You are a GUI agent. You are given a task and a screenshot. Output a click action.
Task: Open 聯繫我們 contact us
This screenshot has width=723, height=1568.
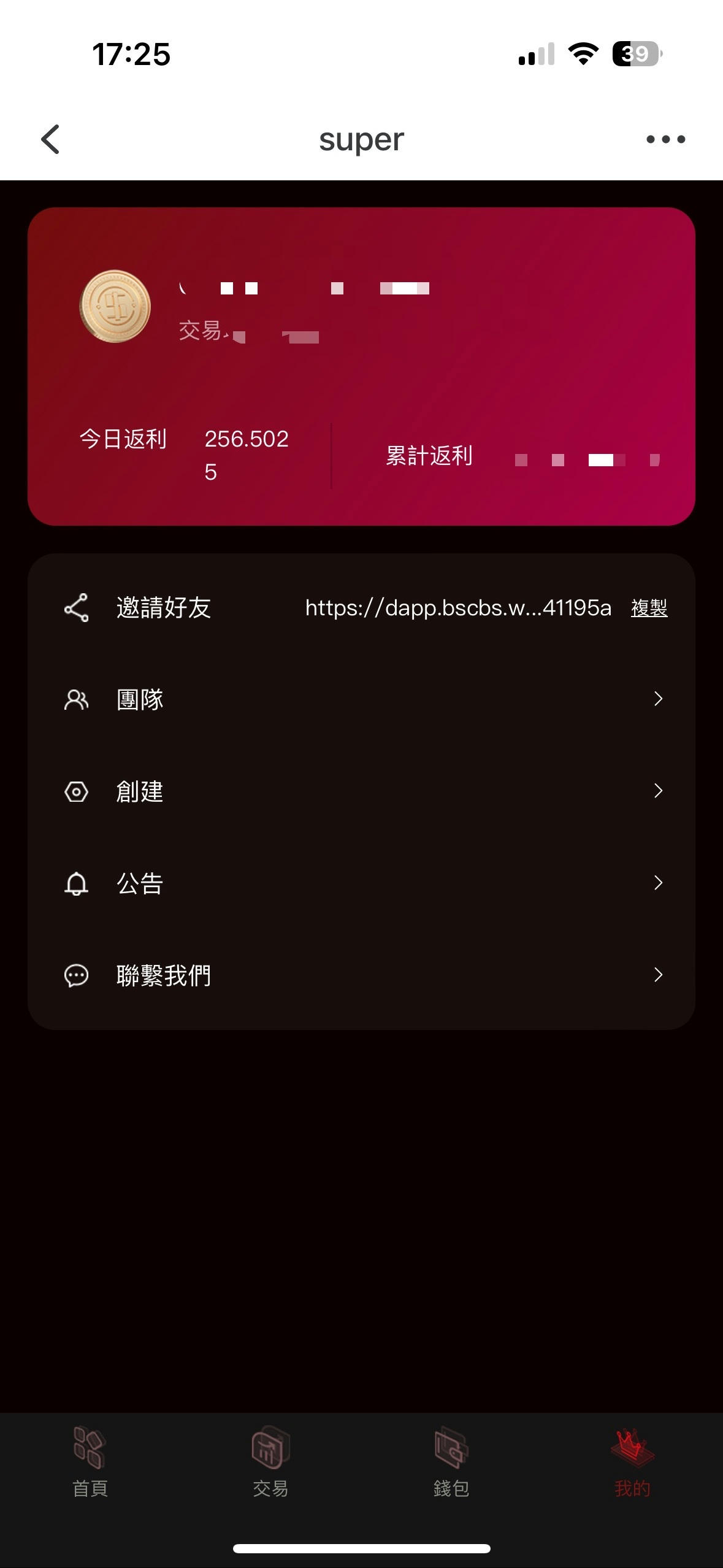[361, 975]
